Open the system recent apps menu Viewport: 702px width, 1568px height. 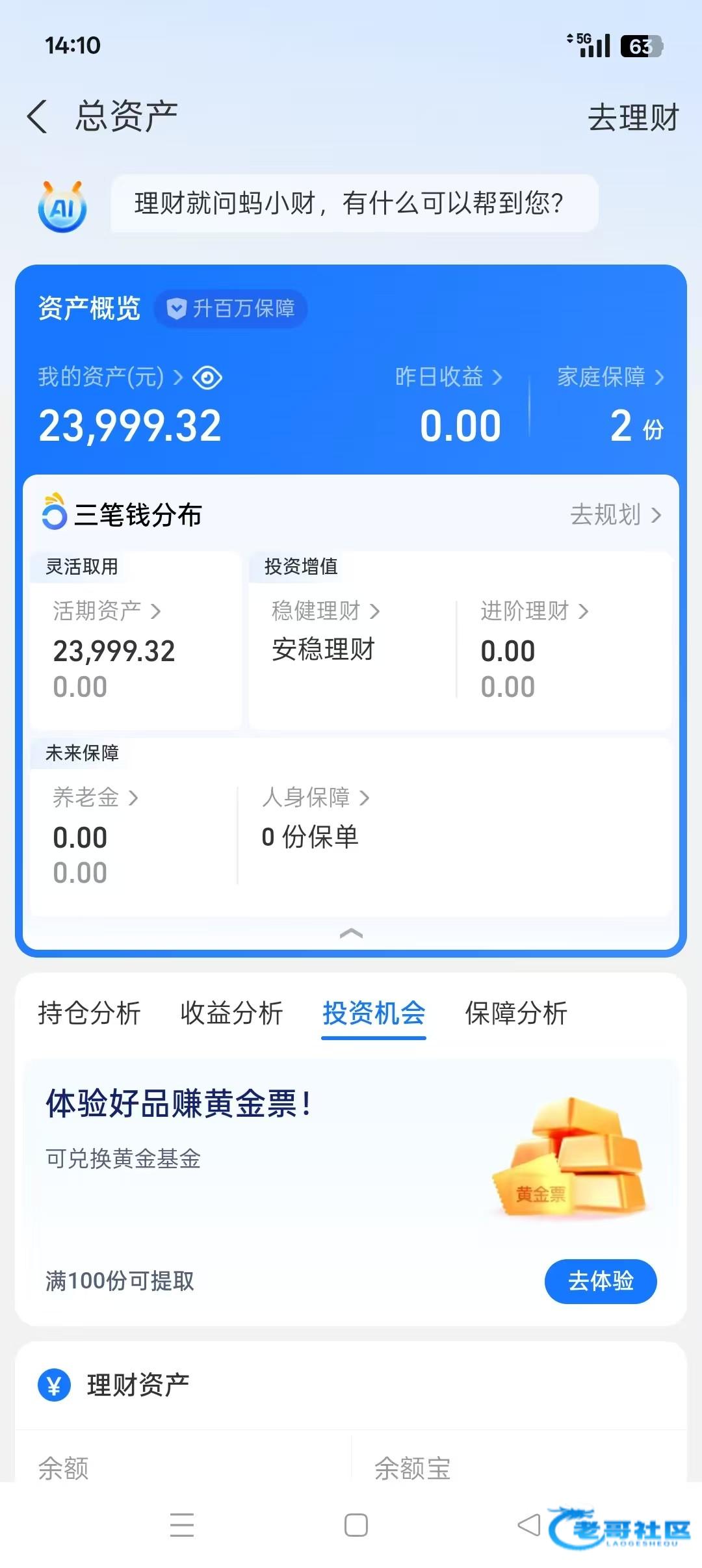click(x=182, y=1524)
